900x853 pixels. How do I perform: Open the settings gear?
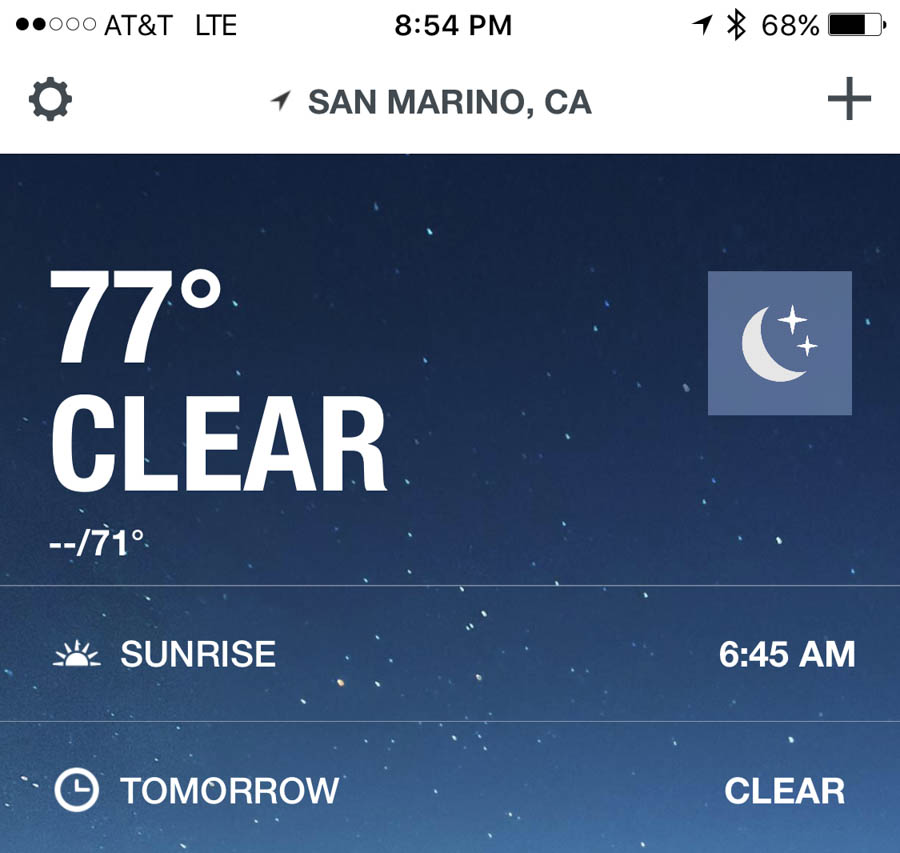click(x=50, y=101)
